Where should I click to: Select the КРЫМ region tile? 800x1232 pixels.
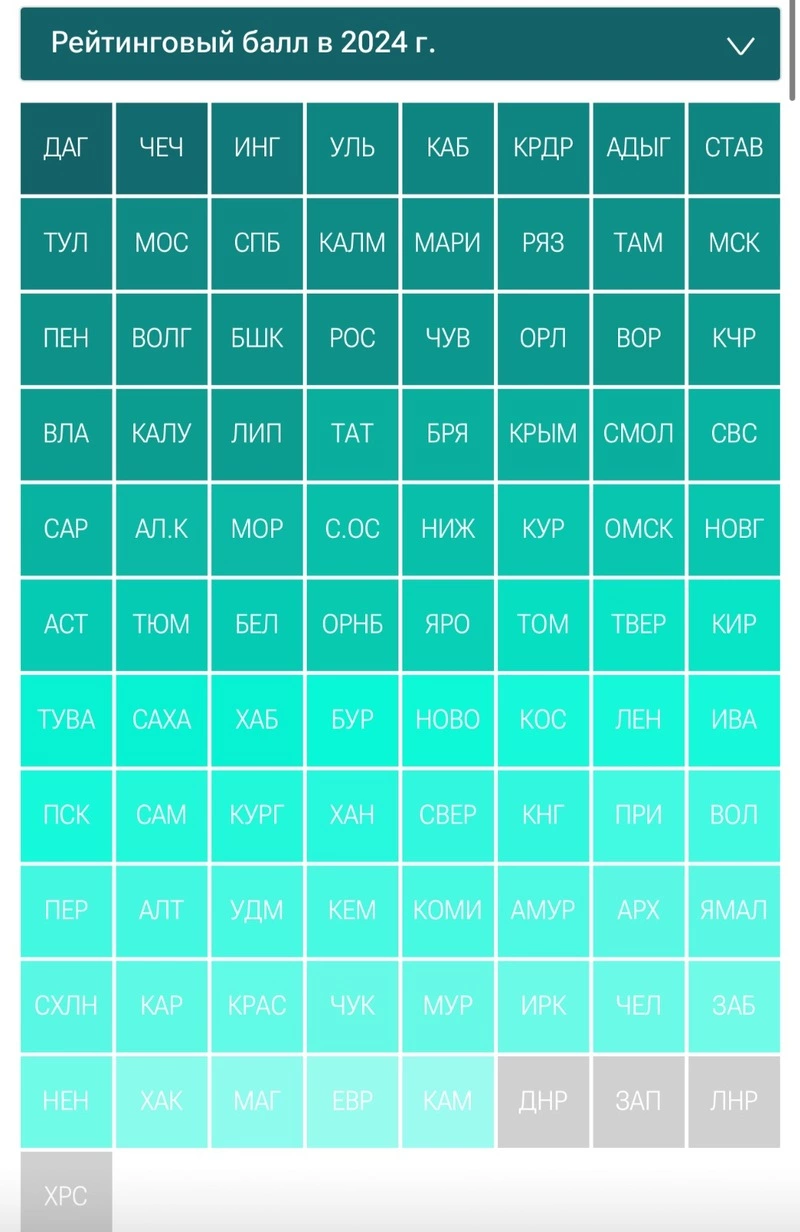click(x=543, y=434)
